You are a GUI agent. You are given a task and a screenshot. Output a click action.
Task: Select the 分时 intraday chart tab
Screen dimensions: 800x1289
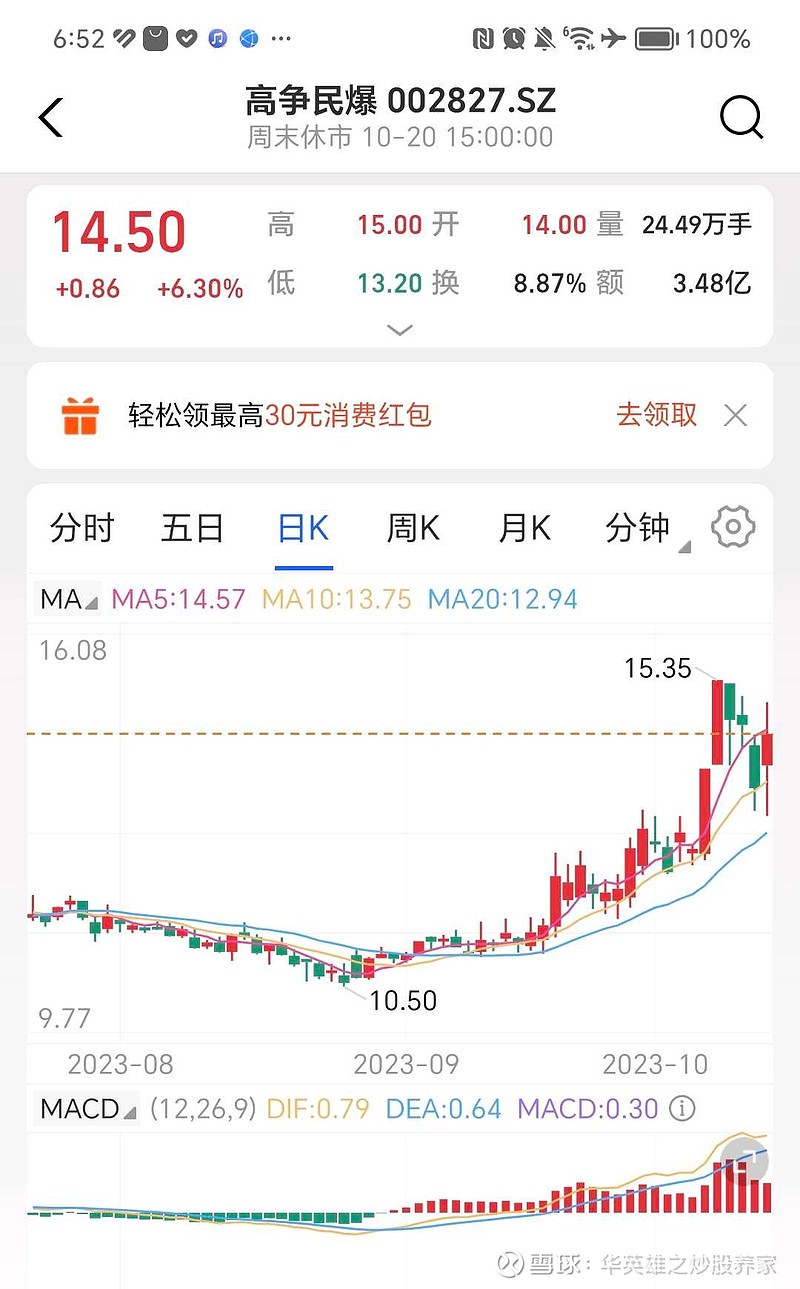coord(83,527)
